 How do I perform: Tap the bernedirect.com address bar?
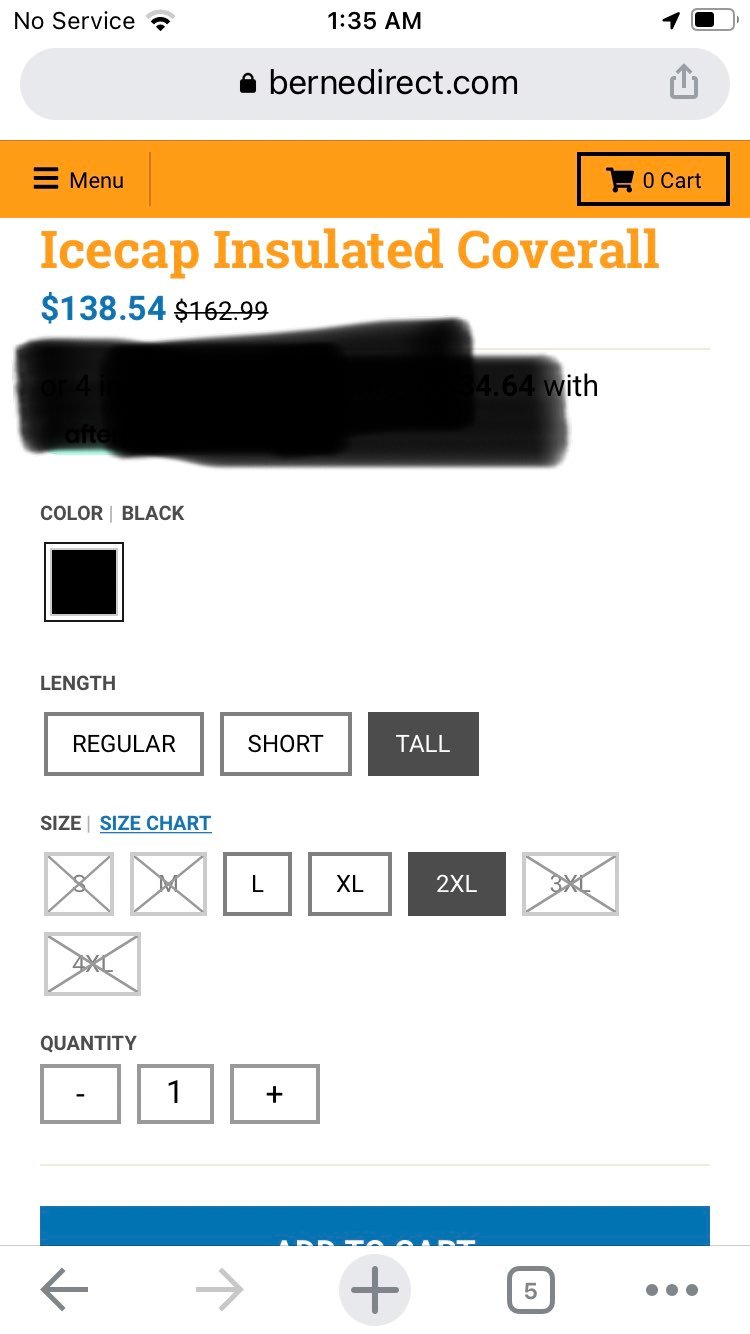[x=375, y=83]
